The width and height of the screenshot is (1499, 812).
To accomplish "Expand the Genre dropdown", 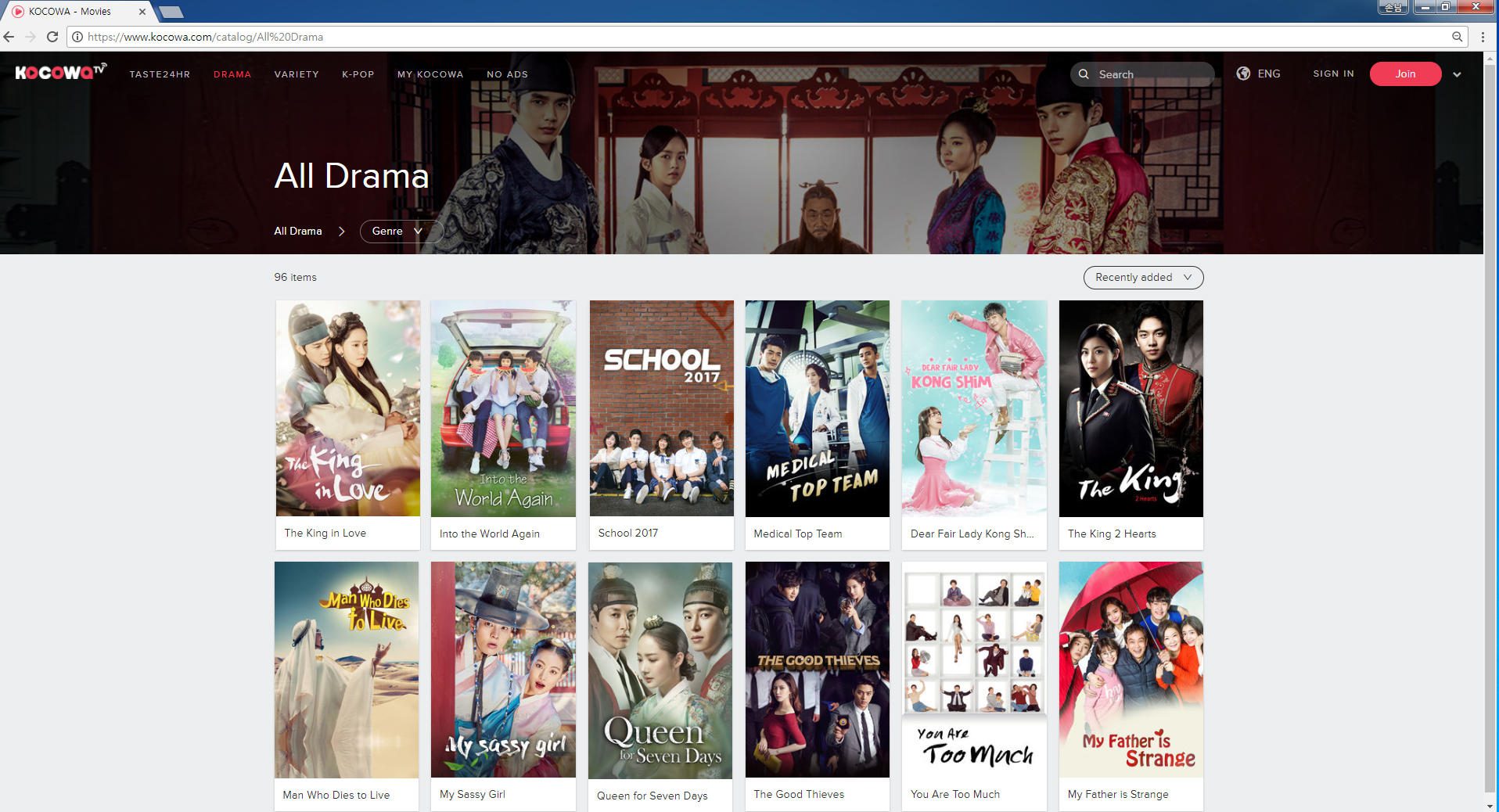I will (x=397, y=231).
